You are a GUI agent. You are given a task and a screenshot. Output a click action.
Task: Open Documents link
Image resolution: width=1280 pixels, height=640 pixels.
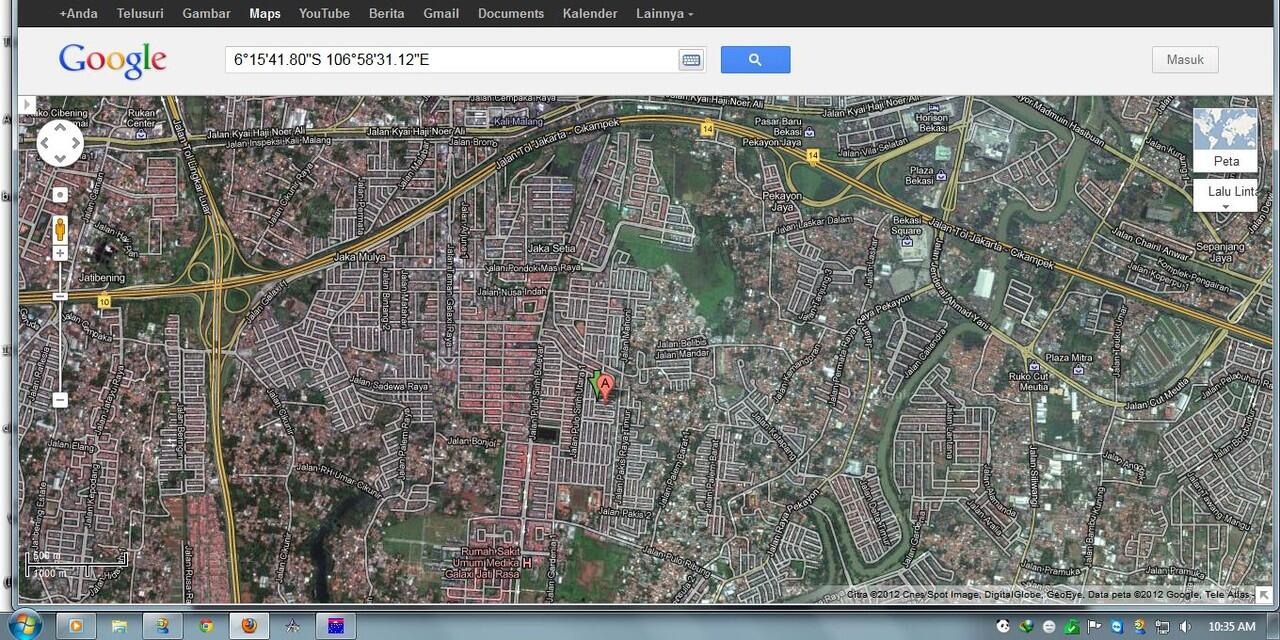coord(510,13)
